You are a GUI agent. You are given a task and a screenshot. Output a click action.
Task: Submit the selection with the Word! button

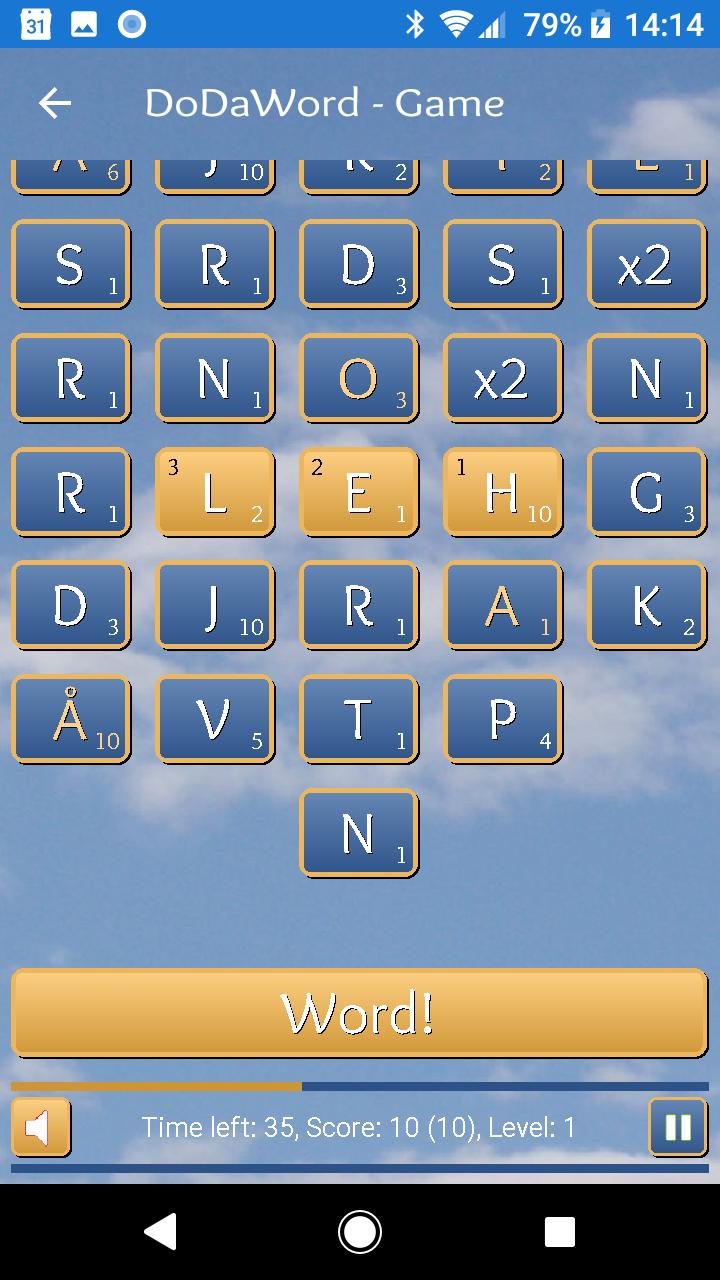click(359, 1012)
